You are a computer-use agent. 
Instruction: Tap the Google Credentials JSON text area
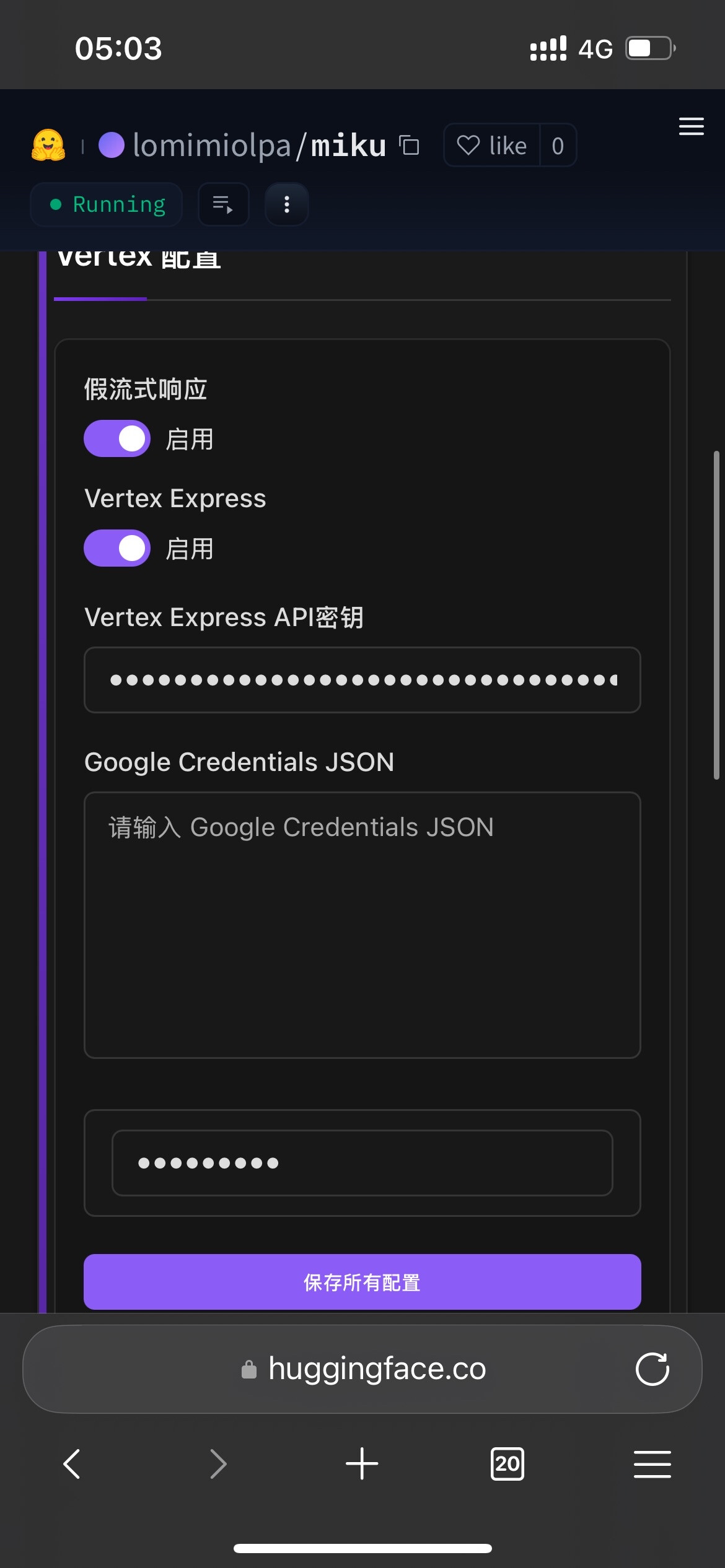[x=362, y=925]
